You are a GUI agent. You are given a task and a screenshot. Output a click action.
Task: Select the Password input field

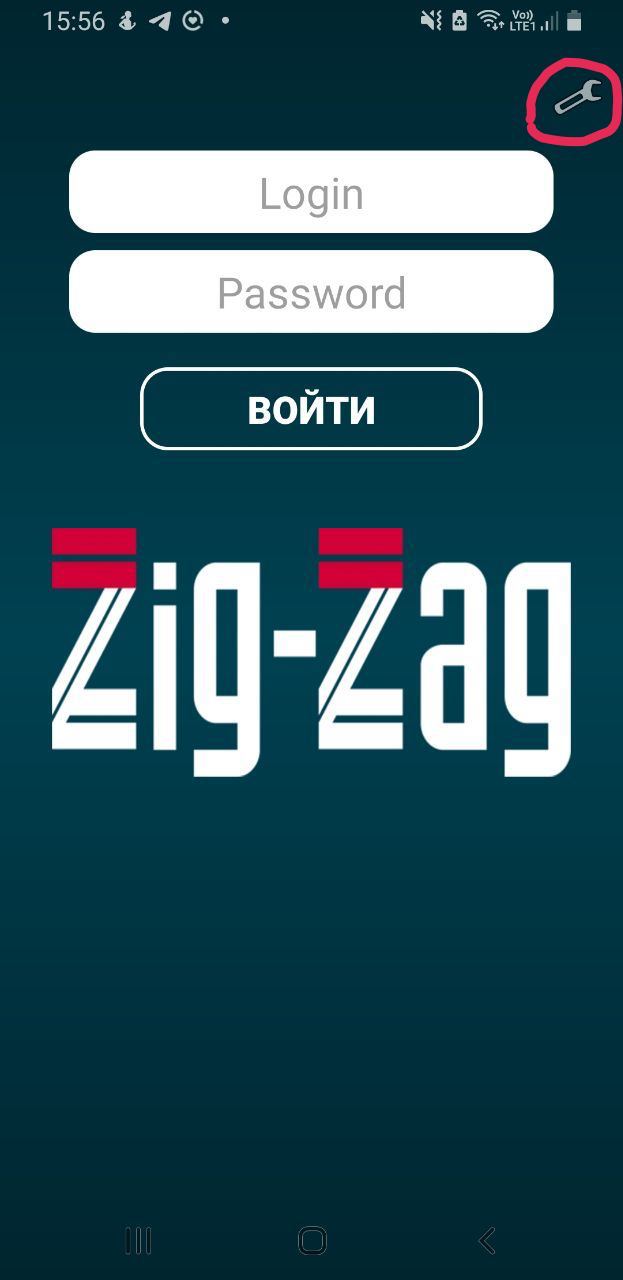pyautogui.click(x=311, y=292)
